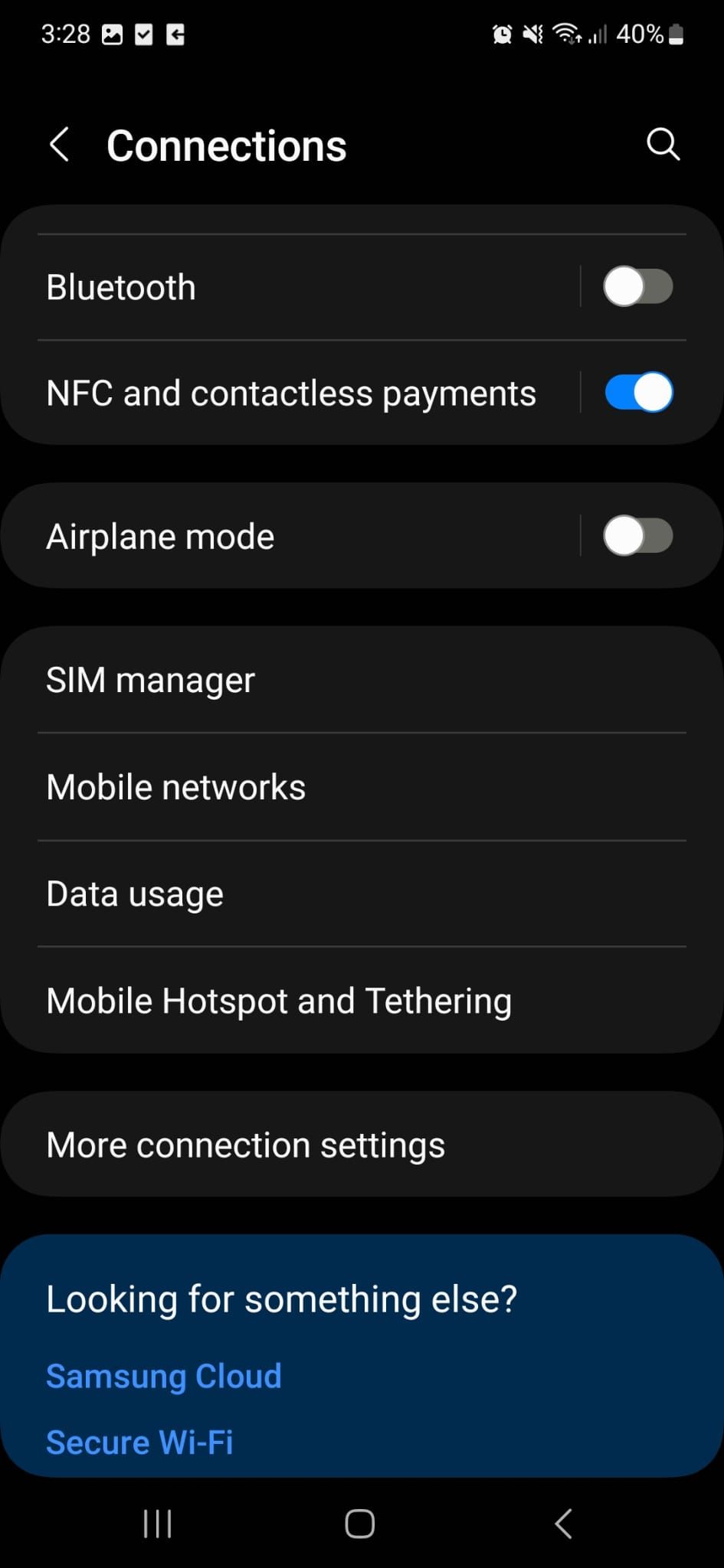Tap the battery indicator in status bar
724x1568 pixels.
tap(673, 33)
